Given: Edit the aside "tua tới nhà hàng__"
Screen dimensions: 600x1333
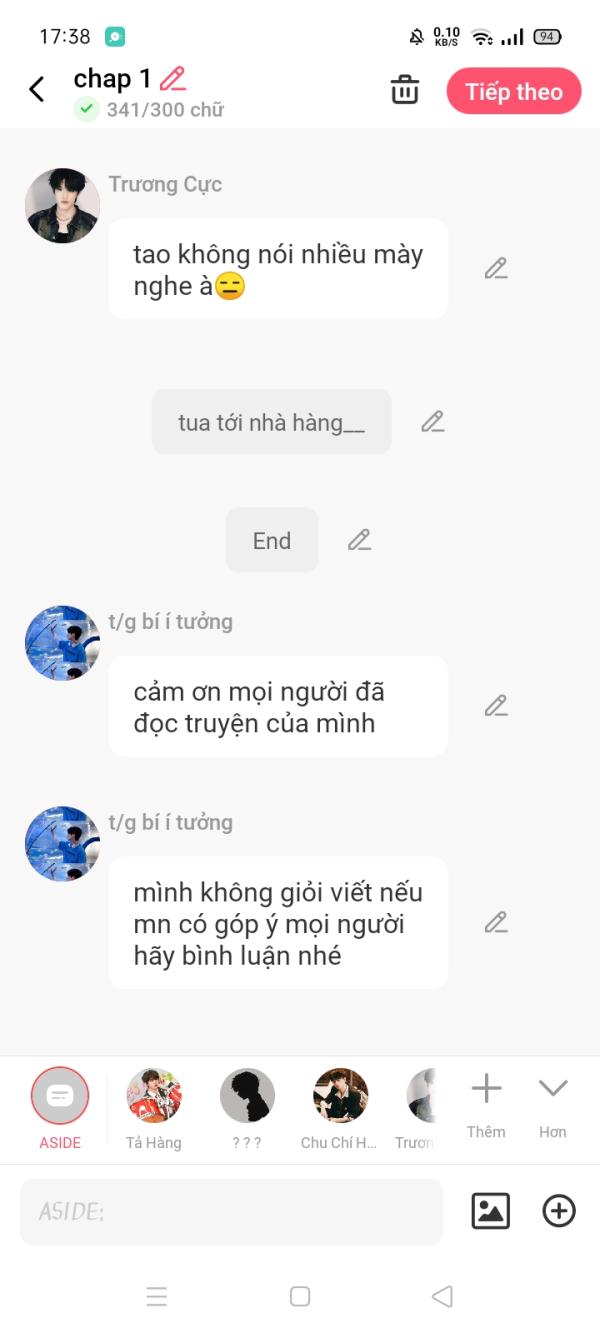Looking at the screenshot, I should pos(432,421).
